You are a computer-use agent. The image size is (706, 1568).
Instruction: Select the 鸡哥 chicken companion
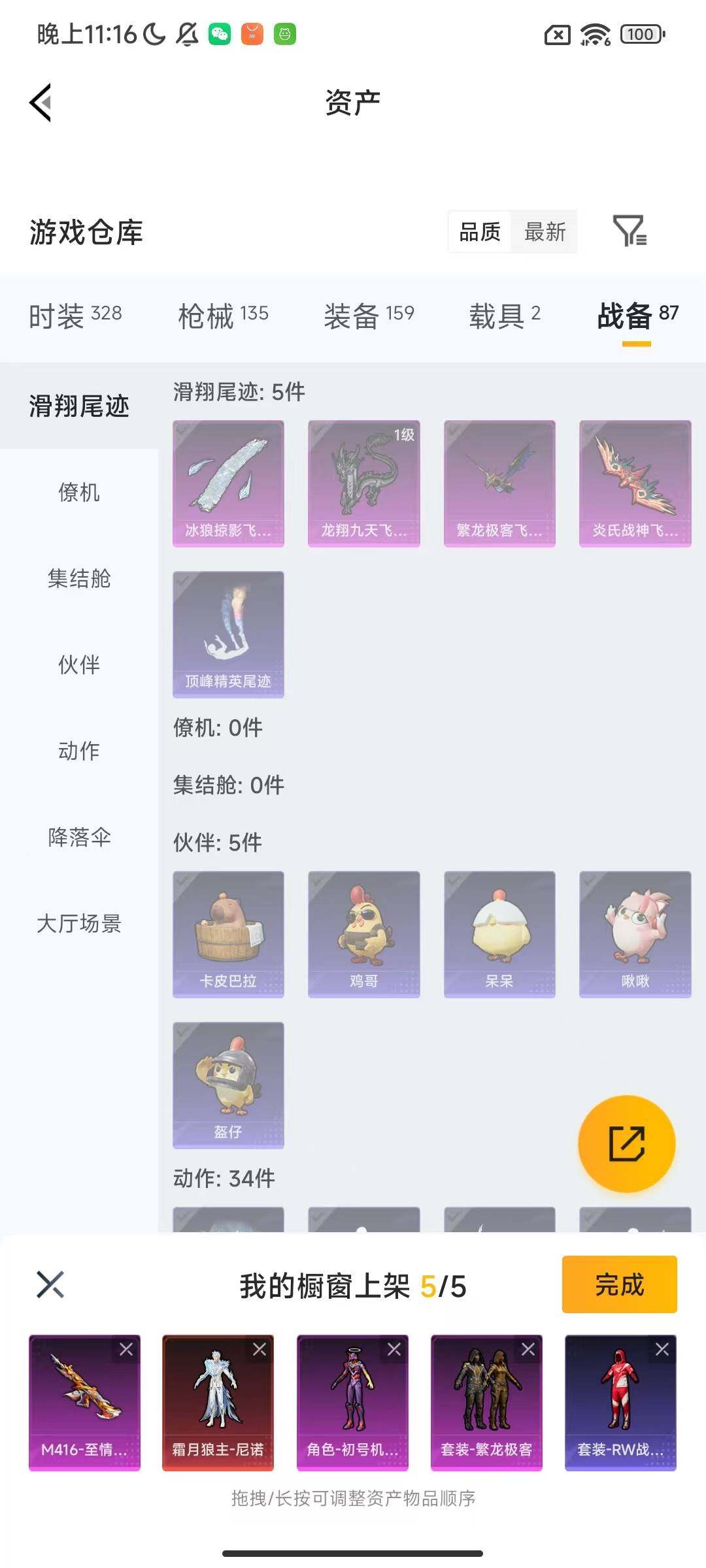(x=363, y=934)
